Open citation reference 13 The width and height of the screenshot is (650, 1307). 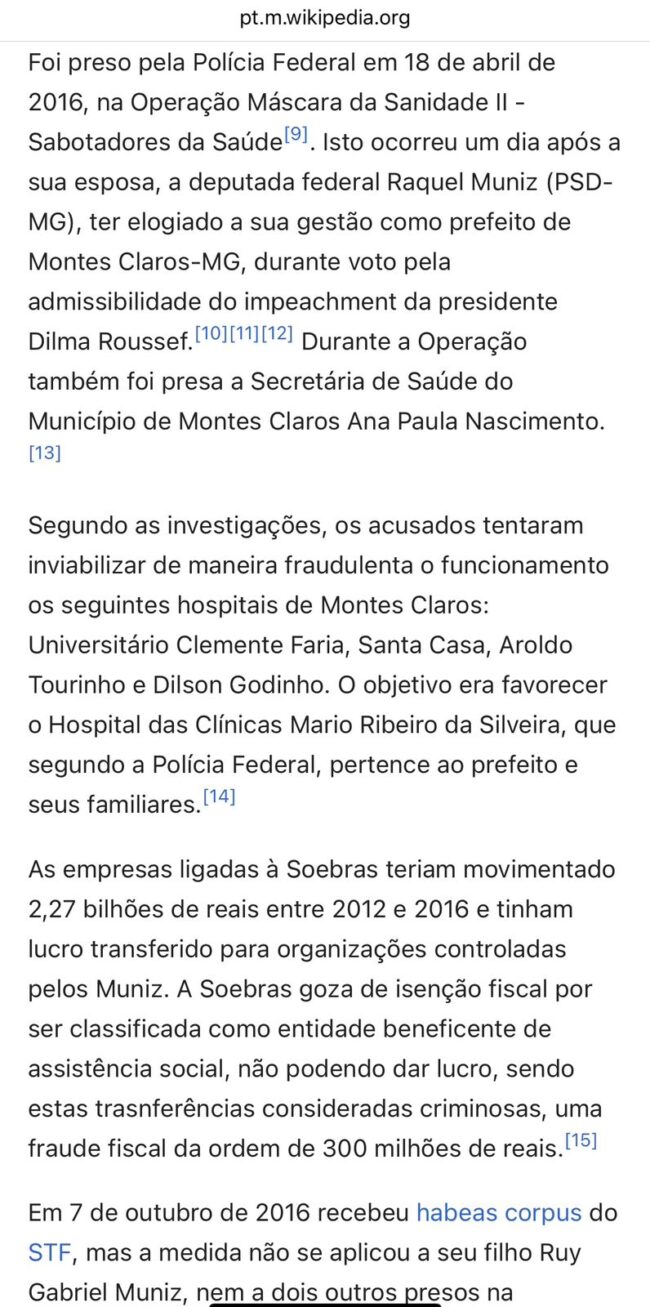(x=45, y=453)
